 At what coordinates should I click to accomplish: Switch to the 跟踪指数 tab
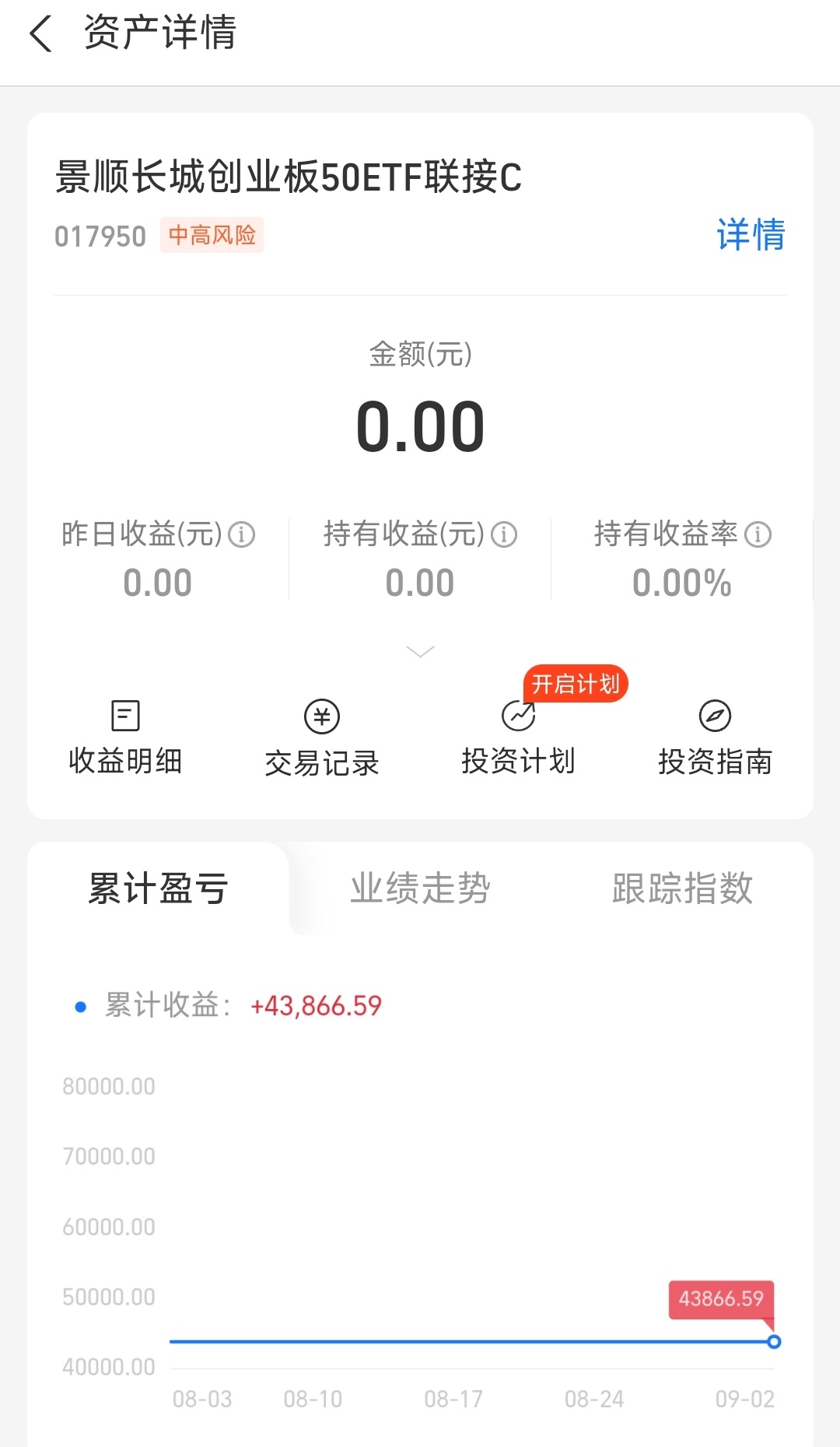tap(682, 888)
